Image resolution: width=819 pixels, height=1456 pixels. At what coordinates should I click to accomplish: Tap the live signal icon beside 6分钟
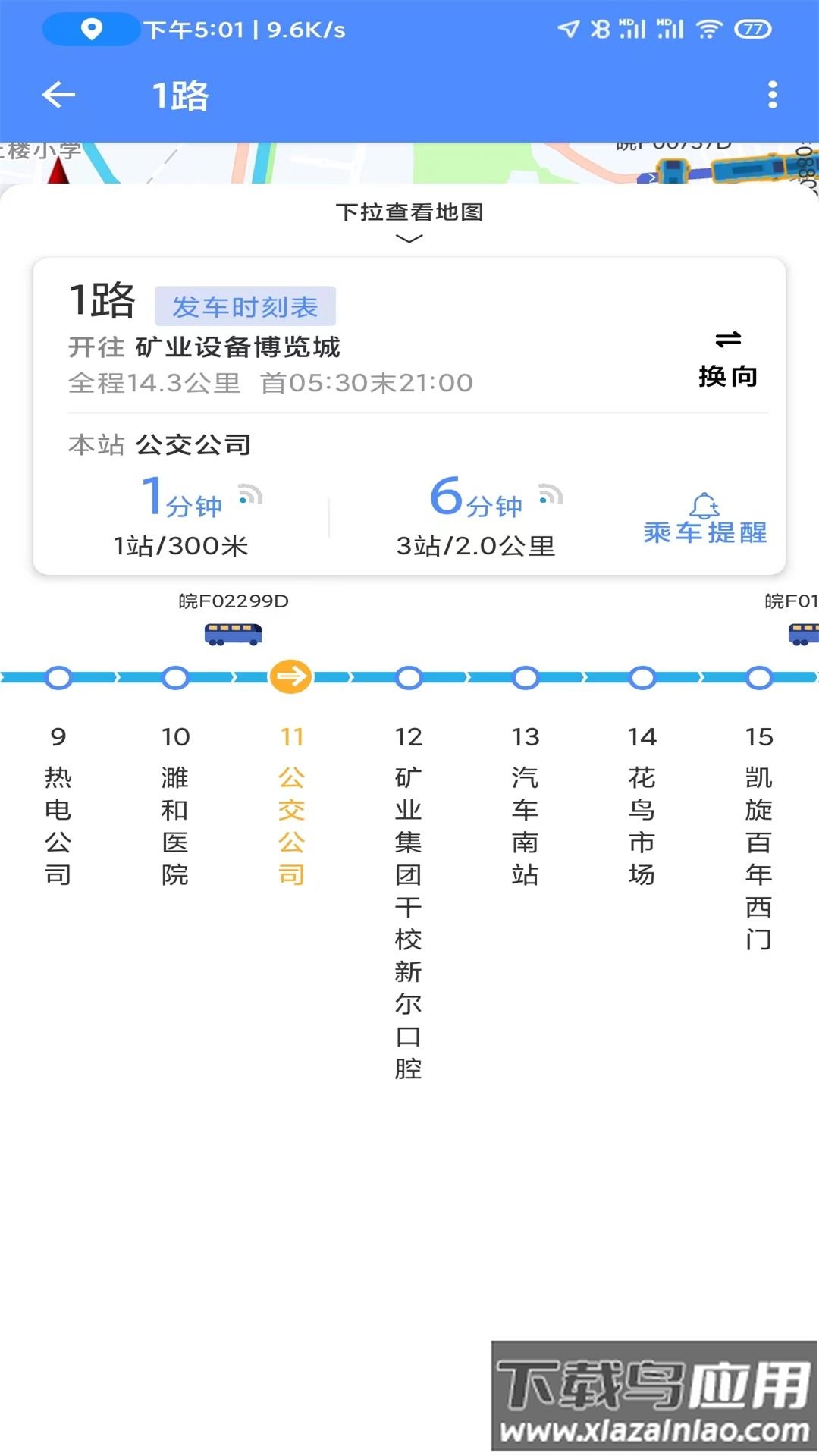point(548,494)
